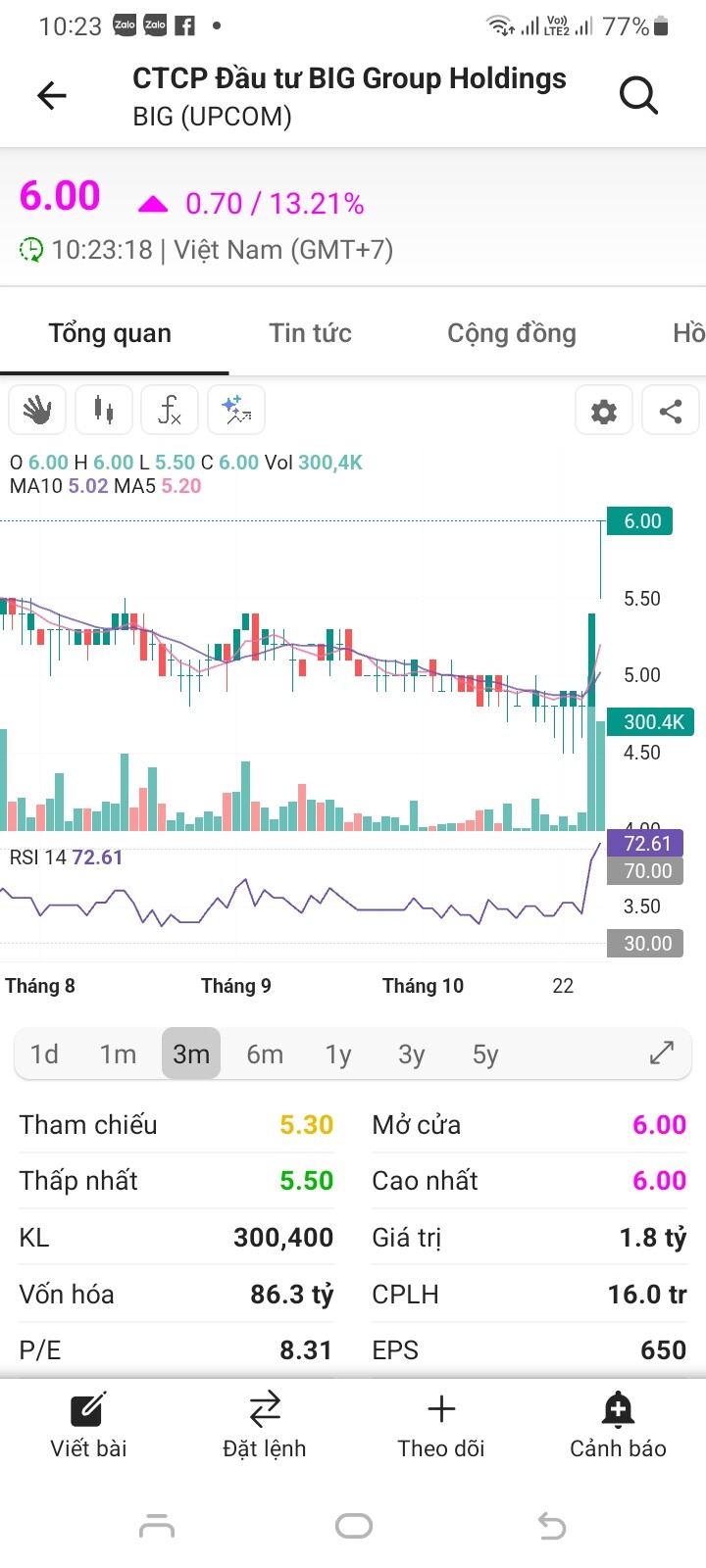
Task: Set chart range to 1y
Action: pyautogui.click(x=338, y=1054)
